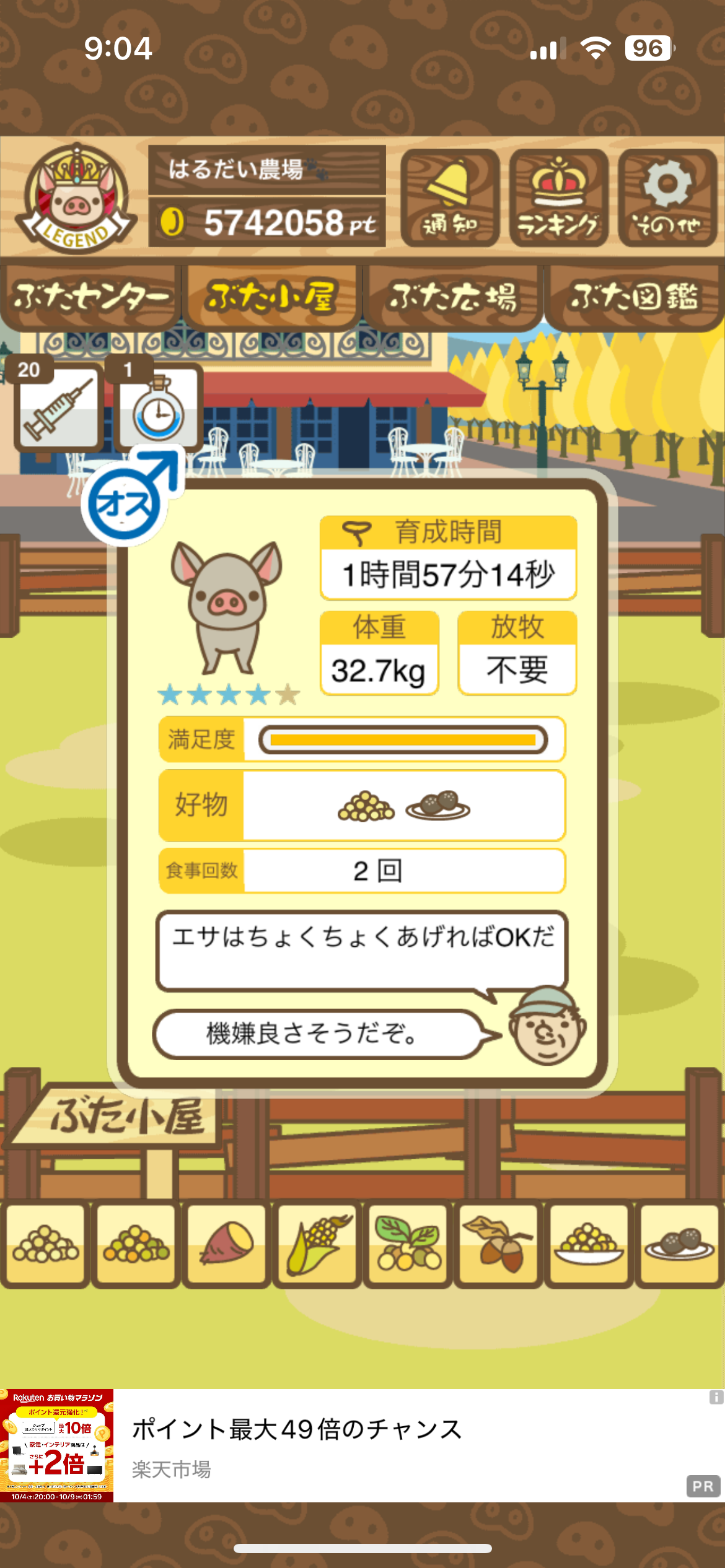Switch to ぶたセンター tab
Screen dimensions: 725x1568
[x=90, y=297]
